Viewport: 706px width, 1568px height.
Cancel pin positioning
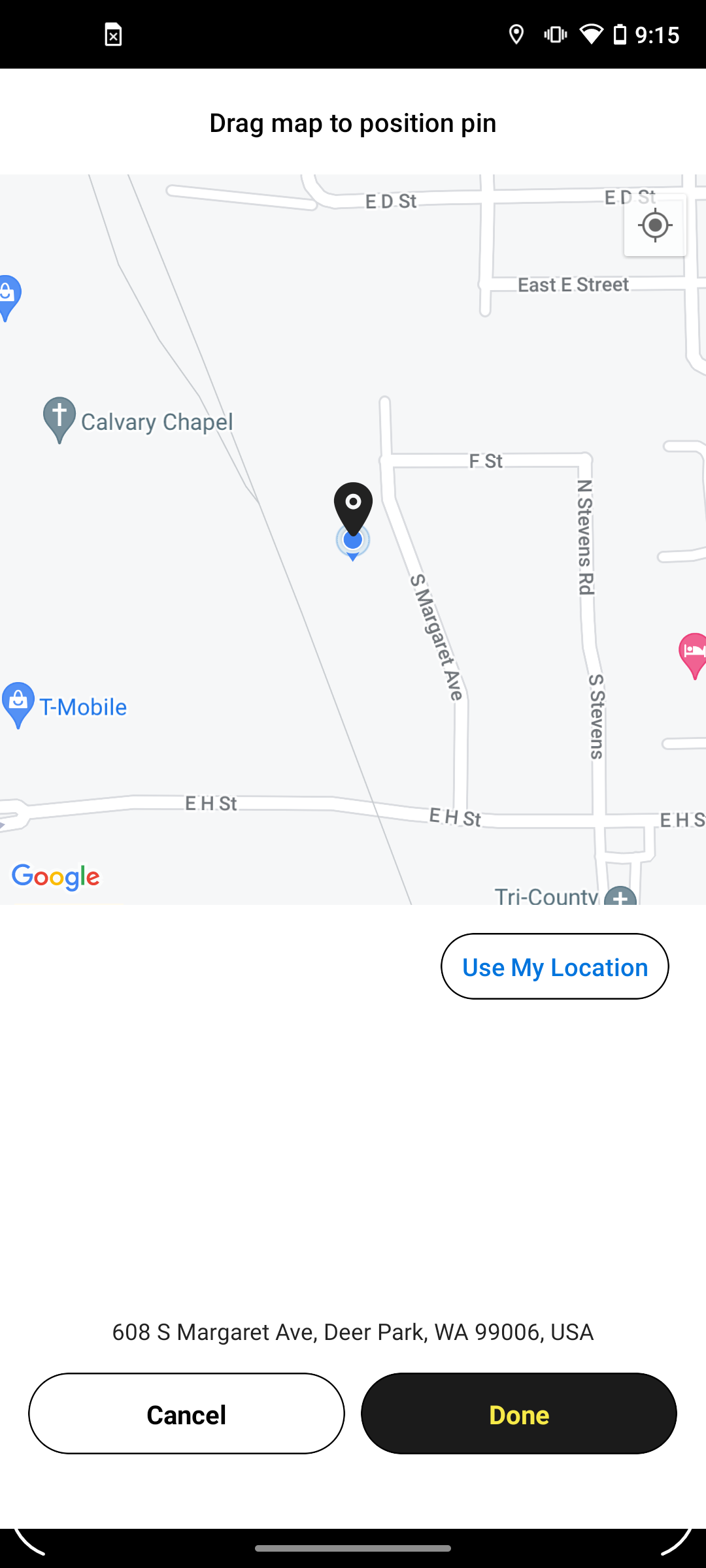[186, 1414]
